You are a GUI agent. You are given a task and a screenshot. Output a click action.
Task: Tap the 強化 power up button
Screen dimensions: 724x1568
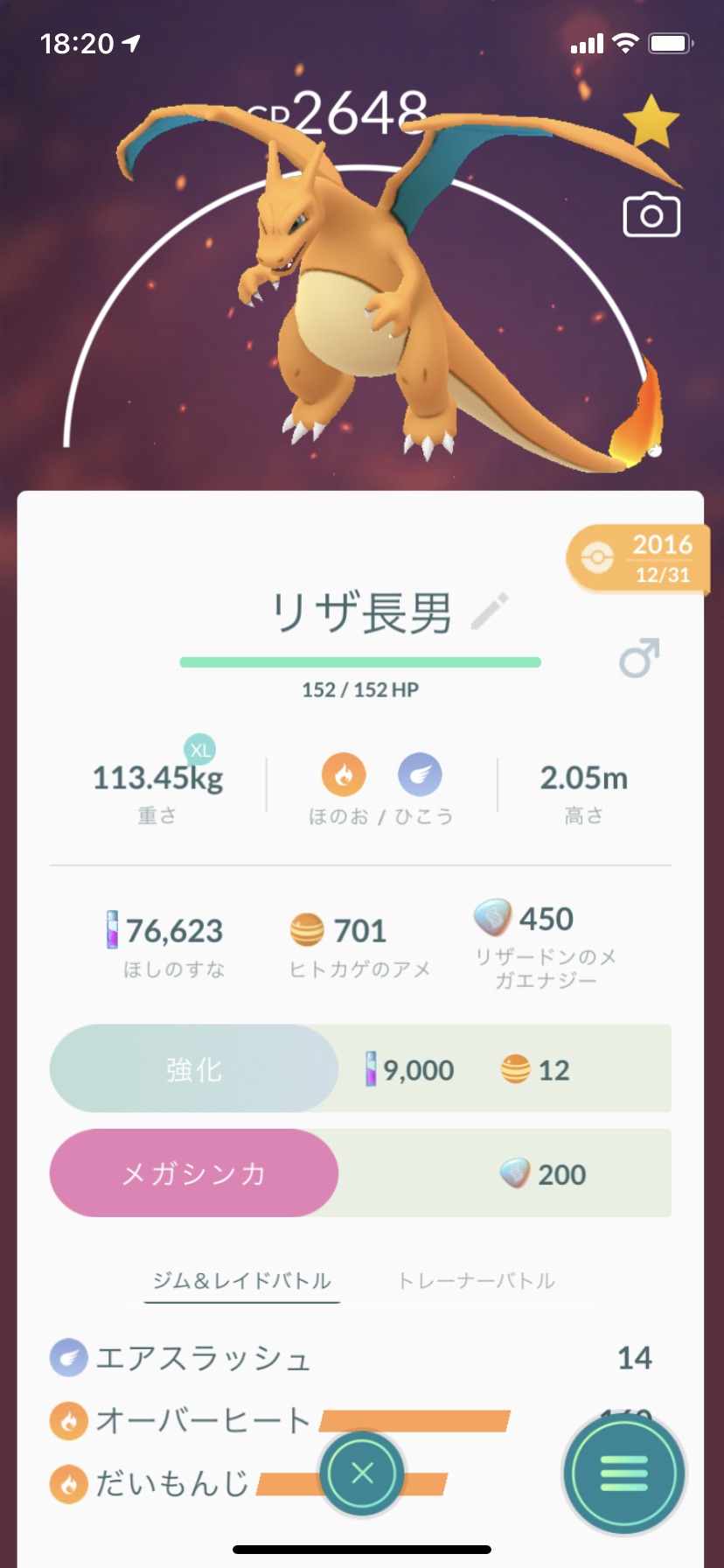point(194,1068)
